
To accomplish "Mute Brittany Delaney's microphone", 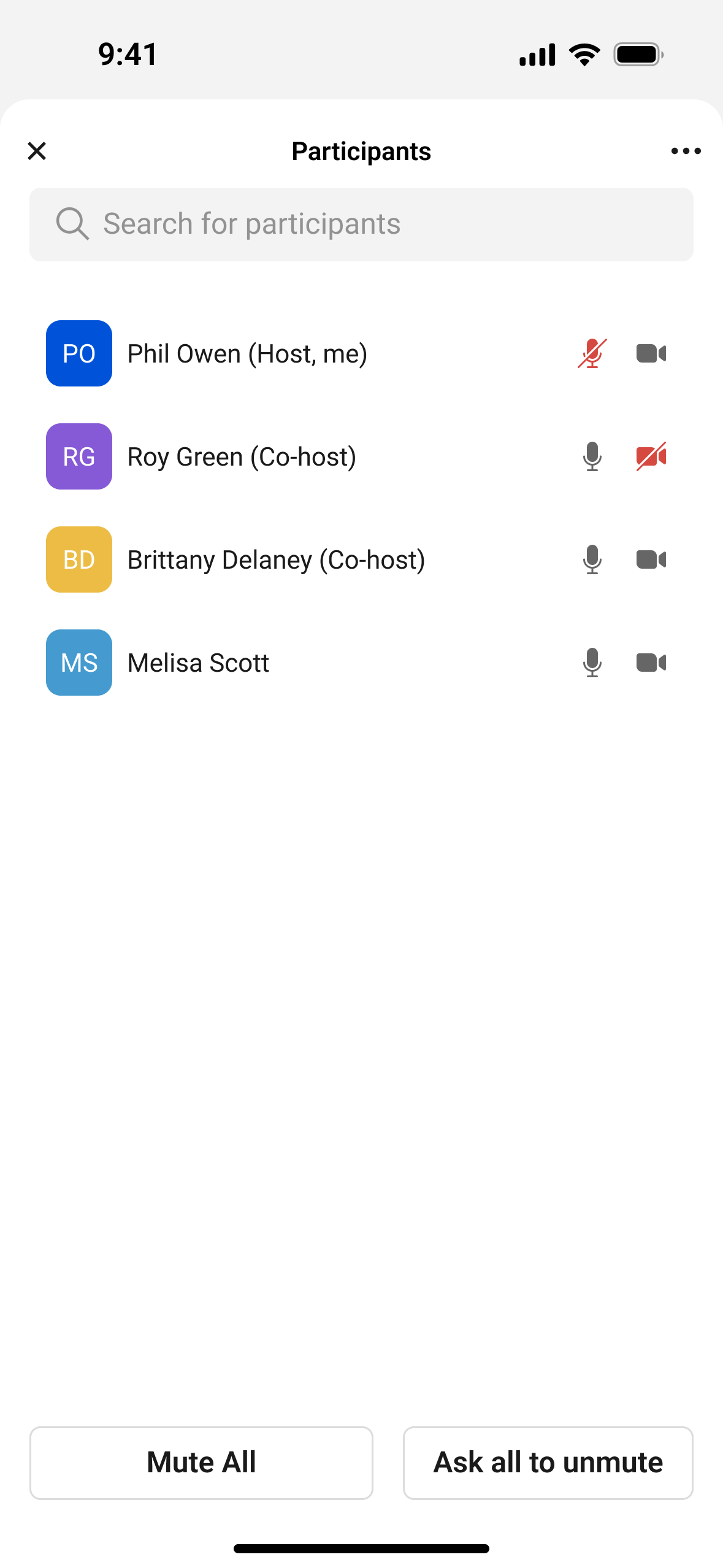I will click(592, 559).
